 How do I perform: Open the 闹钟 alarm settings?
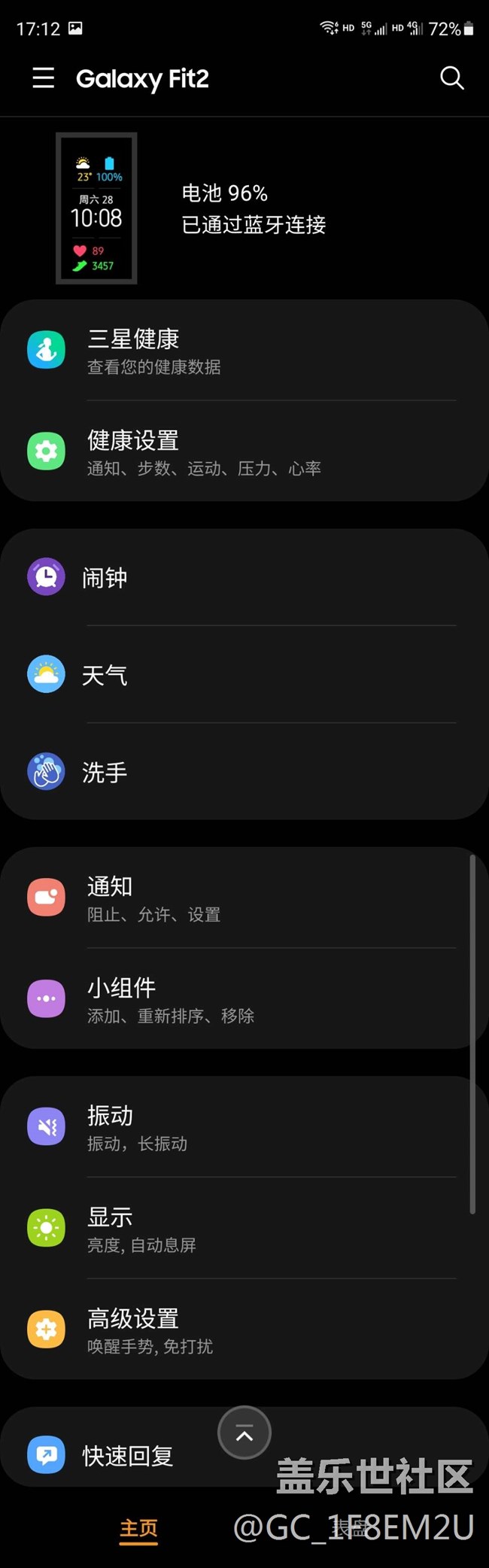[244, 577]
